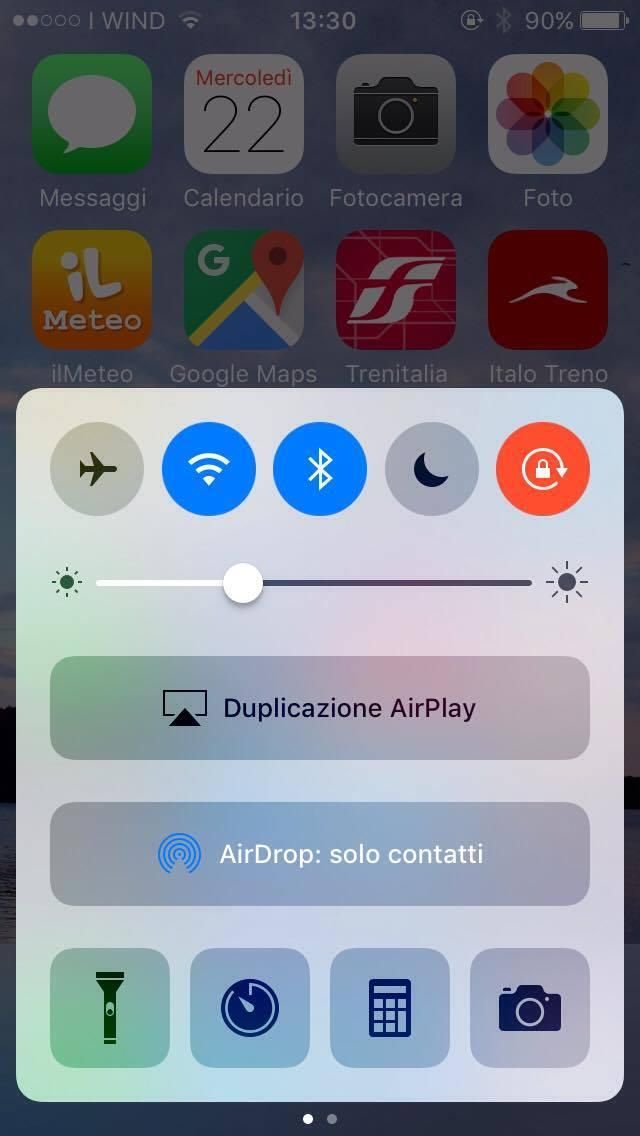
Task: Enable Airplane Mode
Action: (x=97, y=469)
